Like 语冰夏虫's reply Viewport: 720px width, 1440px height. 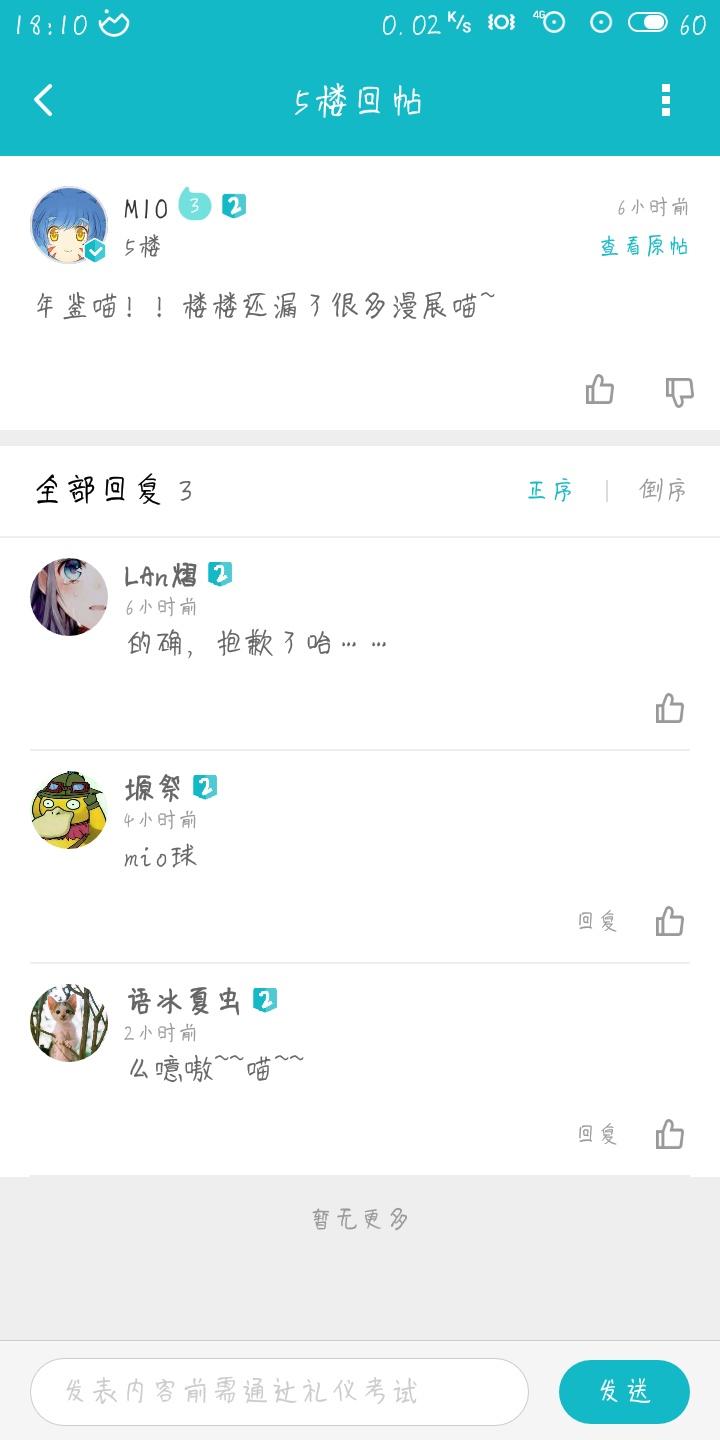(670, 1134)
